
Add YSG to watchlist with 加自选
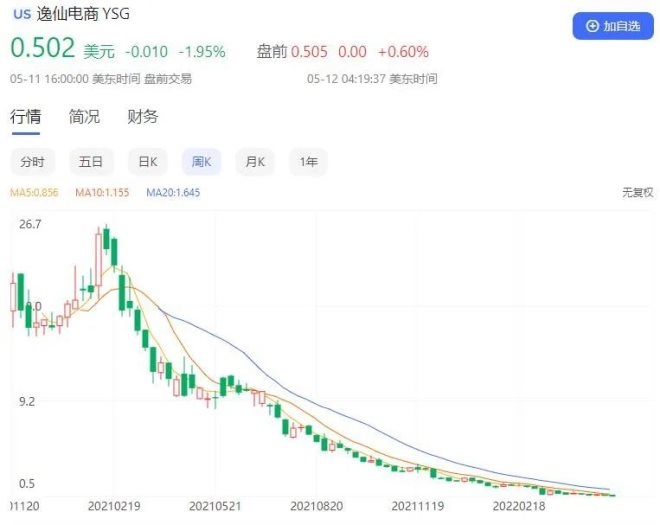(x=612, y=26)
